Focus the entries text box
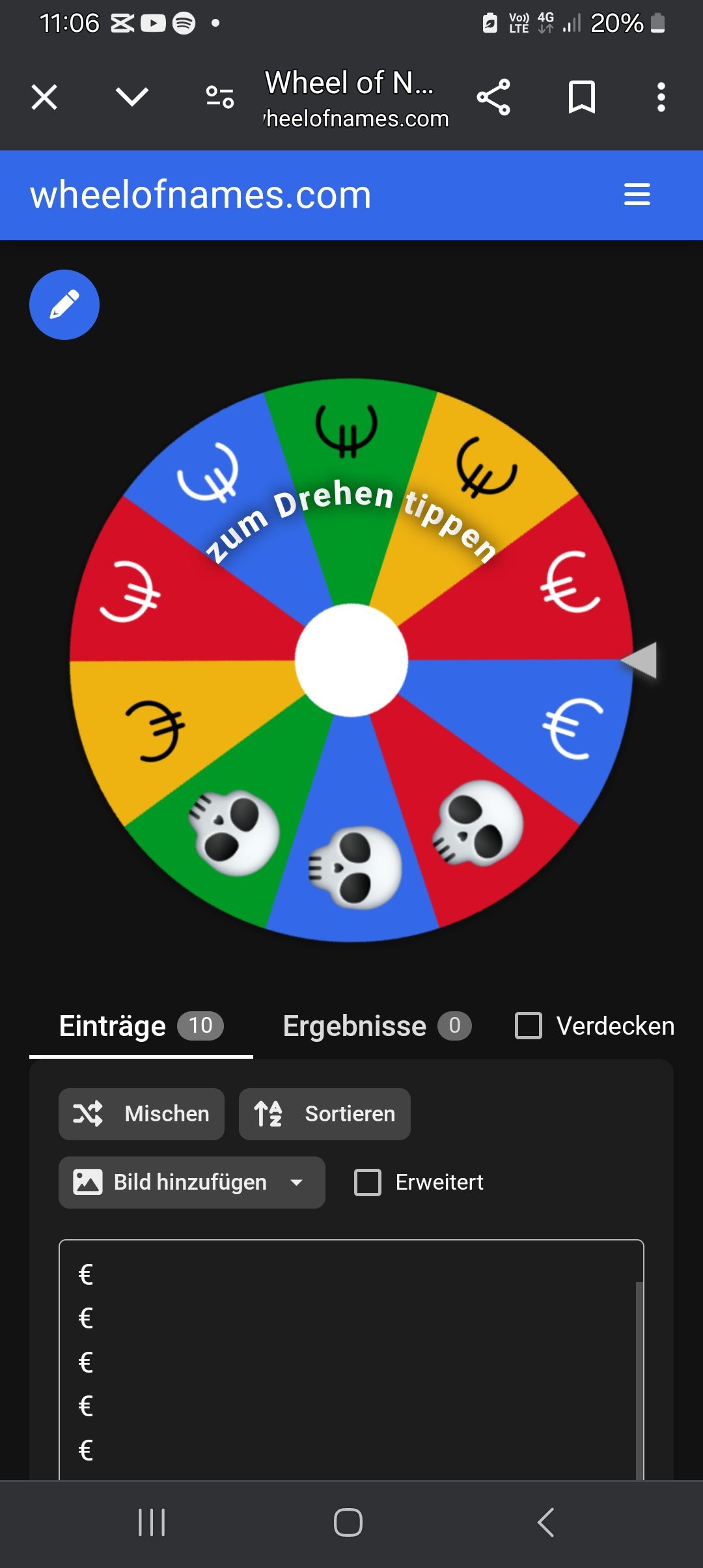This screenshot has height=1568, width=703. coord(351,1361)
